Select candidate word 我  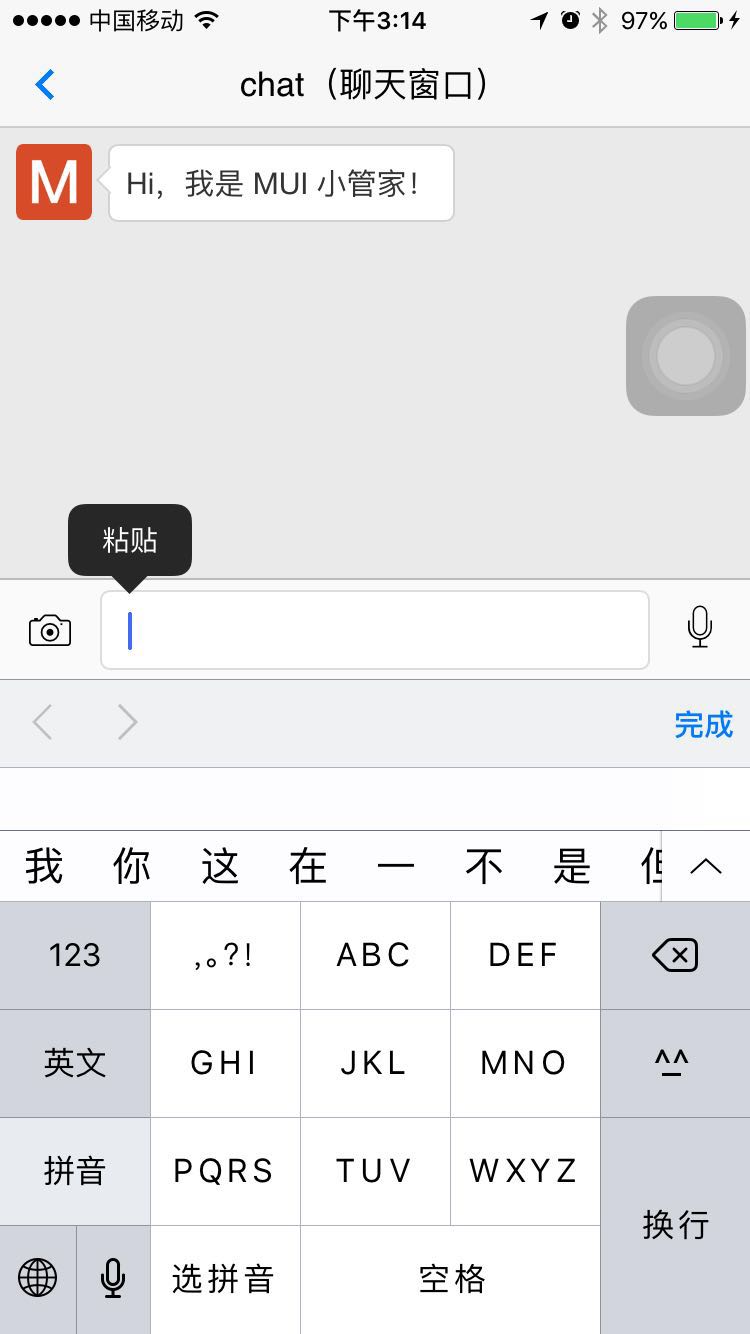44,866
